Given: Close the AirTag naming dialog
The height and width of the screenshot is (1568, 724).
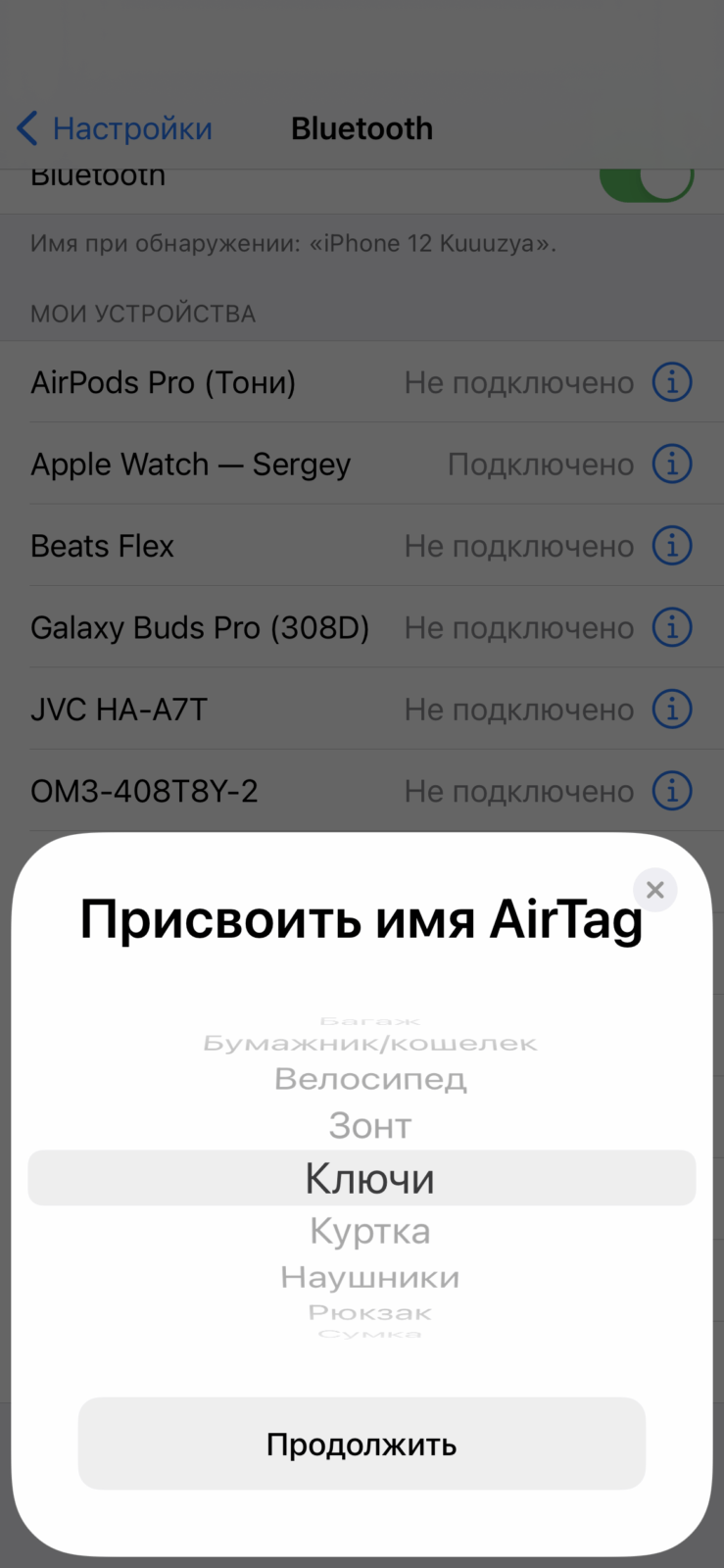Looking at the screenshot, I should click(x=655, y=890).
